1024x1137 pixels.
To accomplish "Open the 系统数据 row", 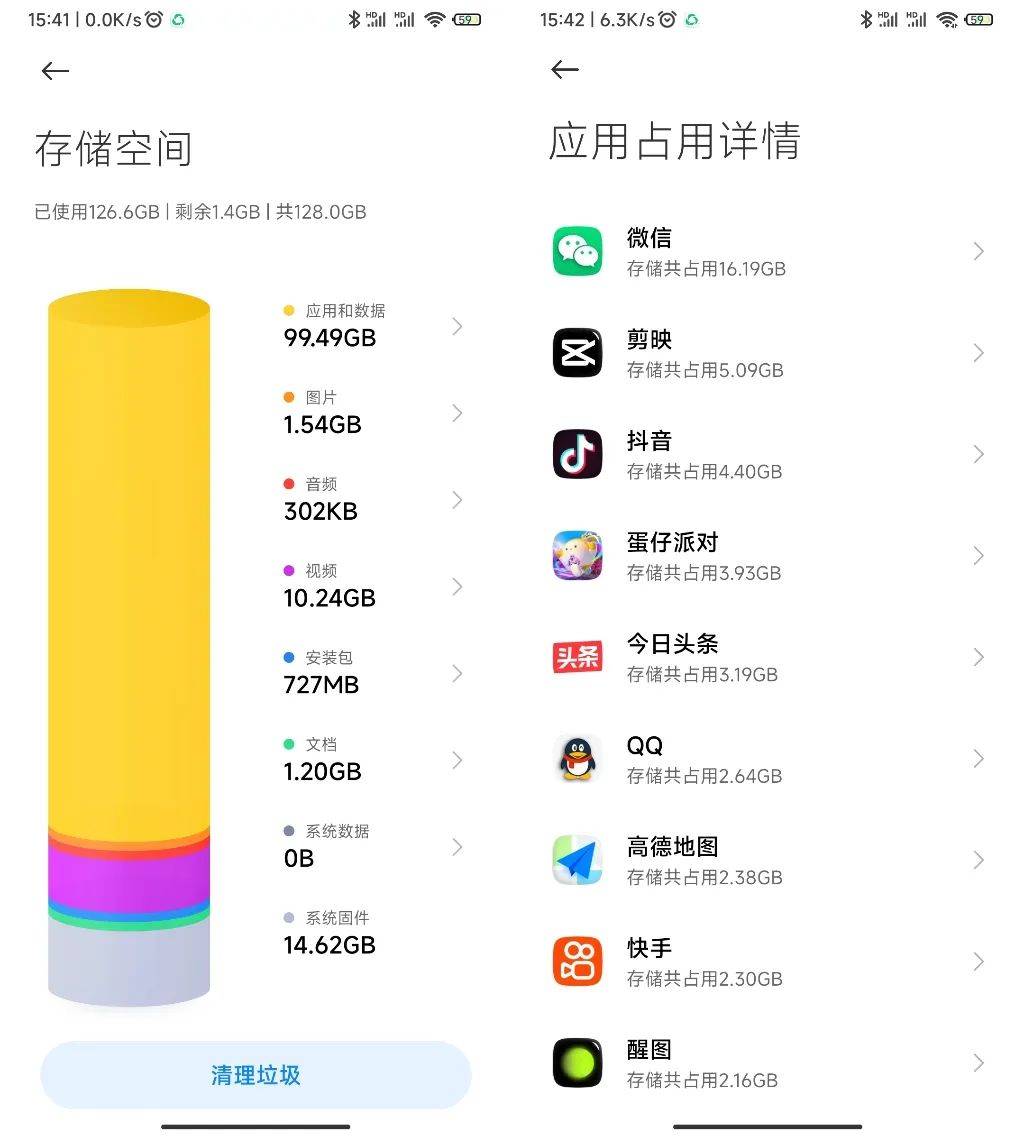I will point(372,847).
